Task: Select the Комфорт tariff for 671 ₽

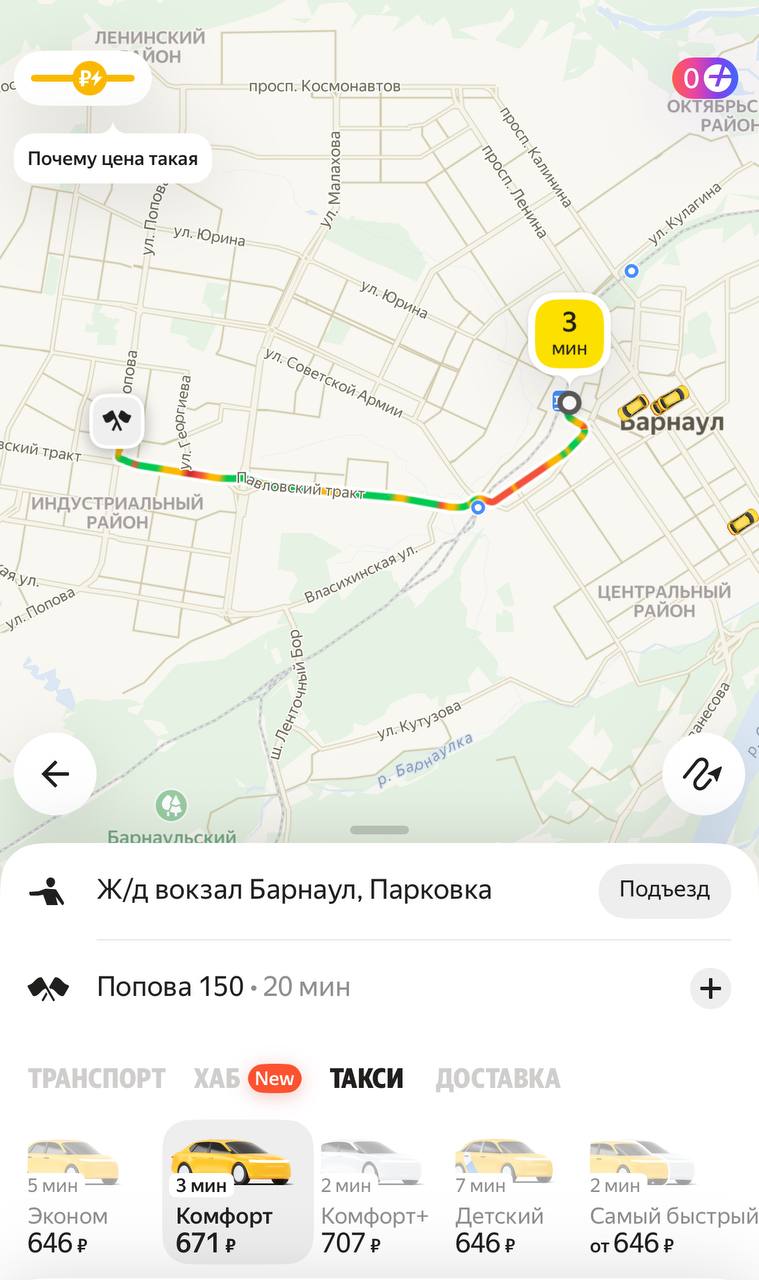Action: (x=238, y=1192)
